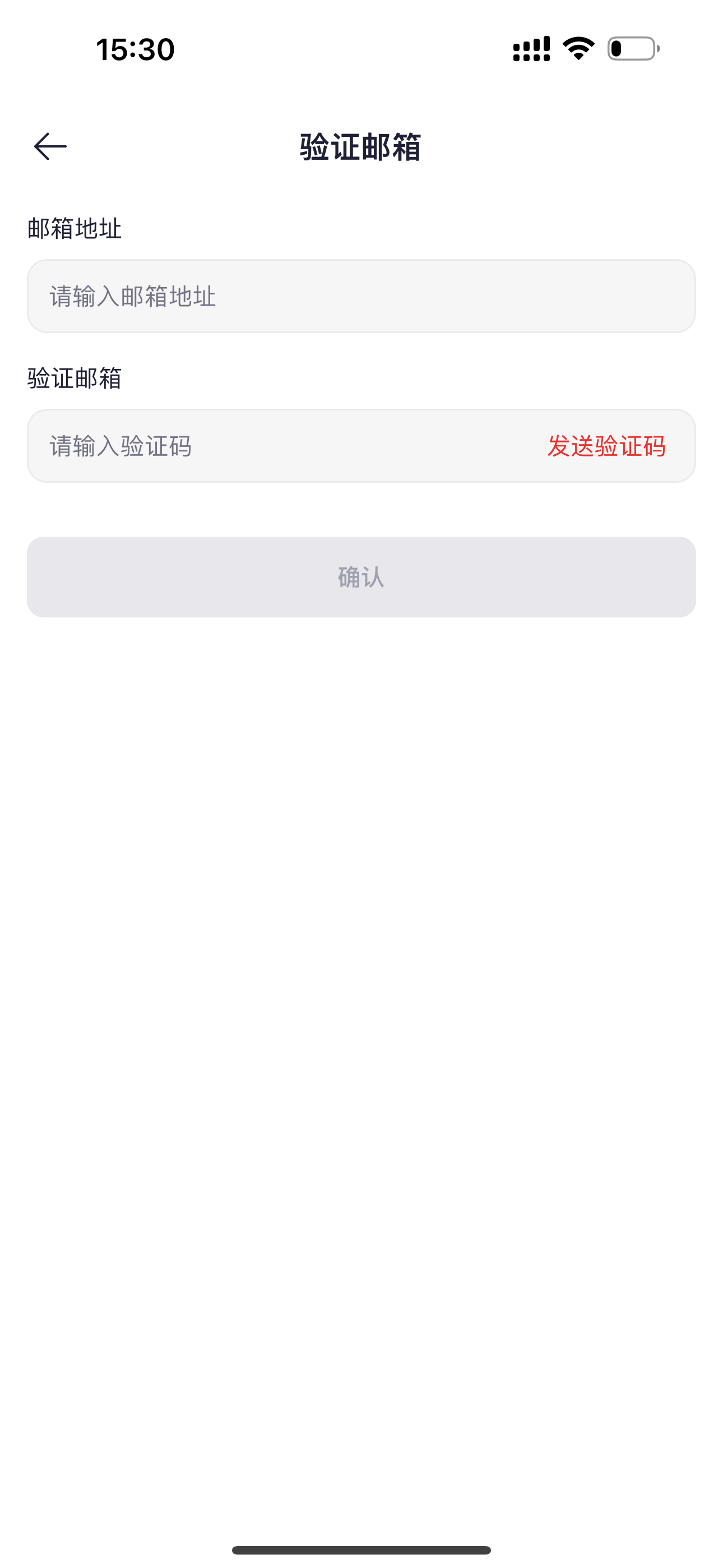Tap 发送验证码 to send the code
Image resolution: width=723 pixels, height=1568 pixels.
tap(606, 446)
